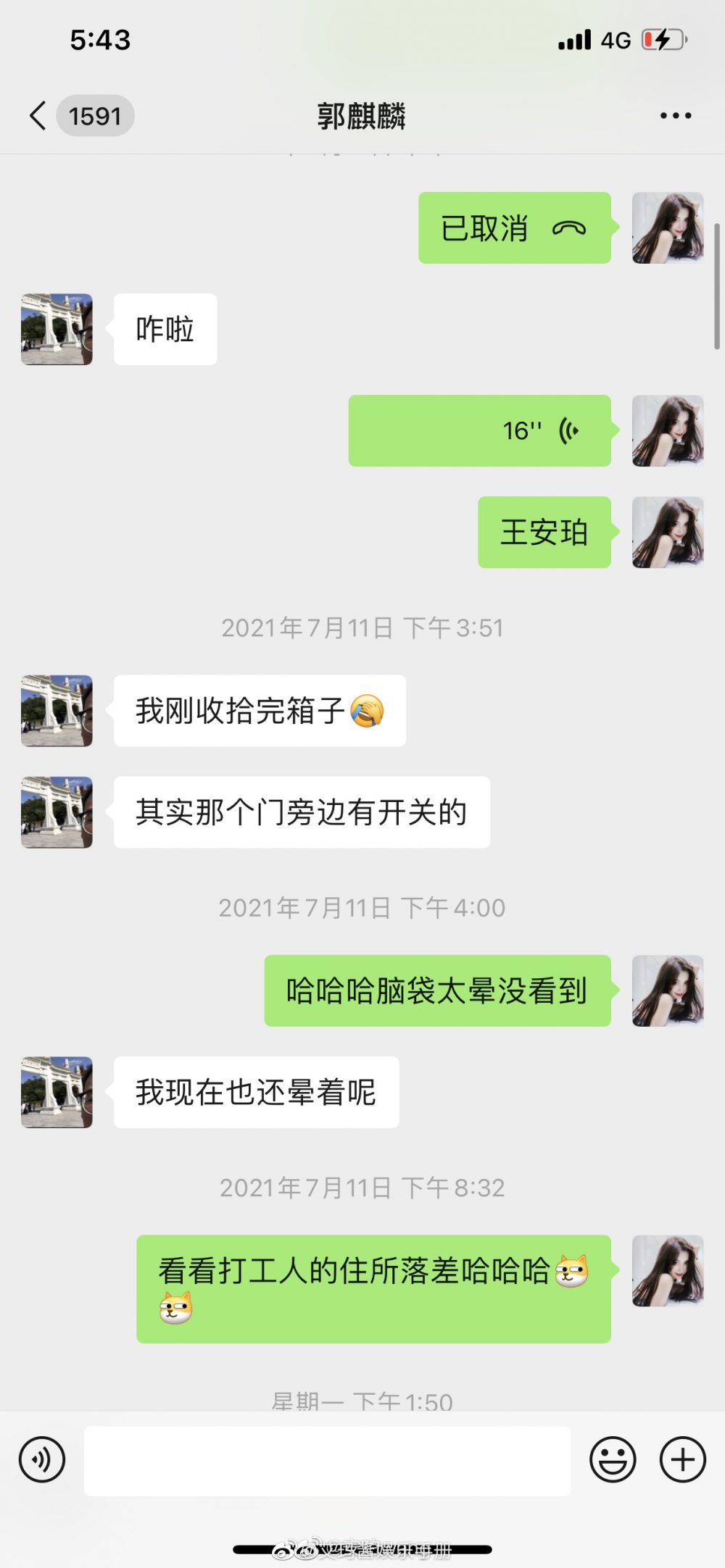Switch to voice input mode
This screenshot has height=1568, width=725.
click(42, 1459)
